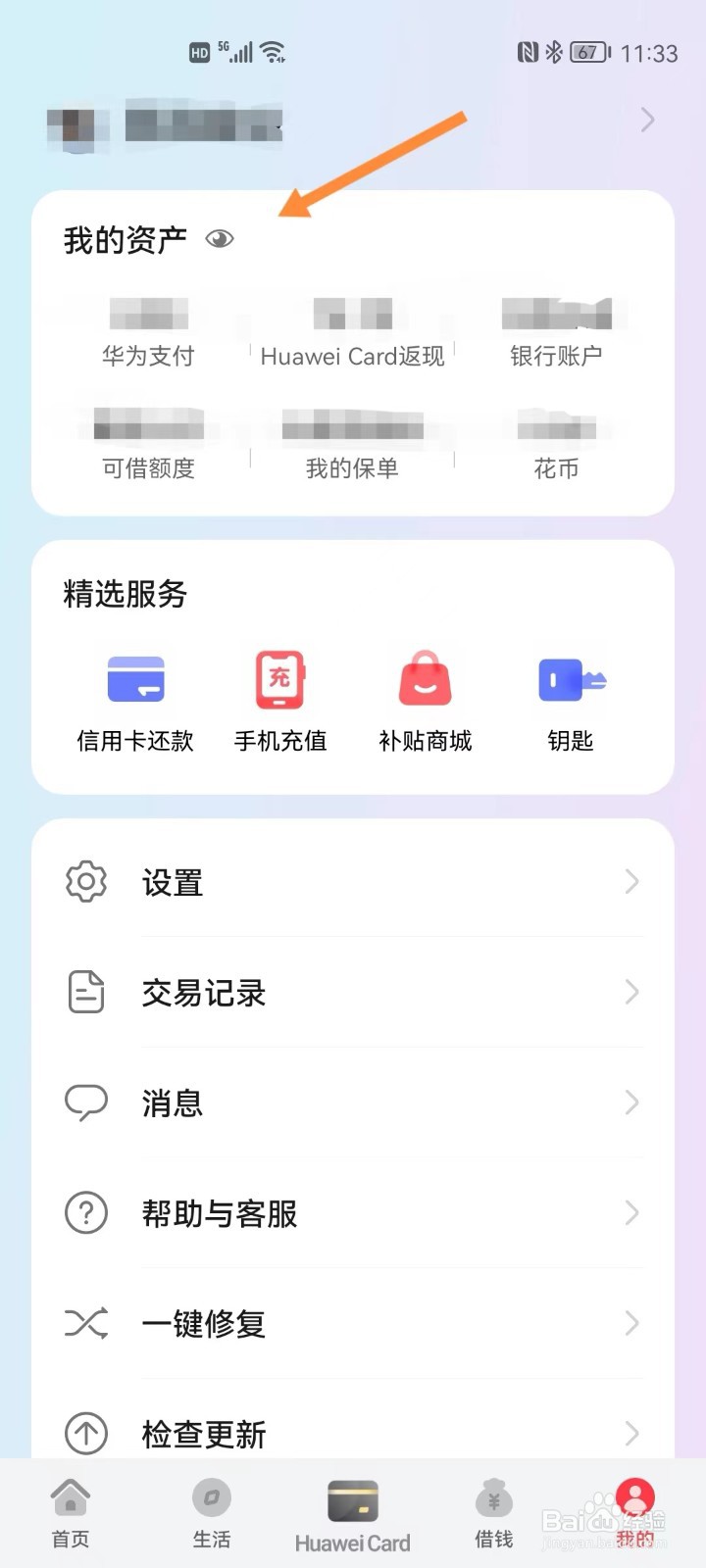Tap 生活 life tab in bottom bar
The image size is (706, 1568).
[211, 1512]
